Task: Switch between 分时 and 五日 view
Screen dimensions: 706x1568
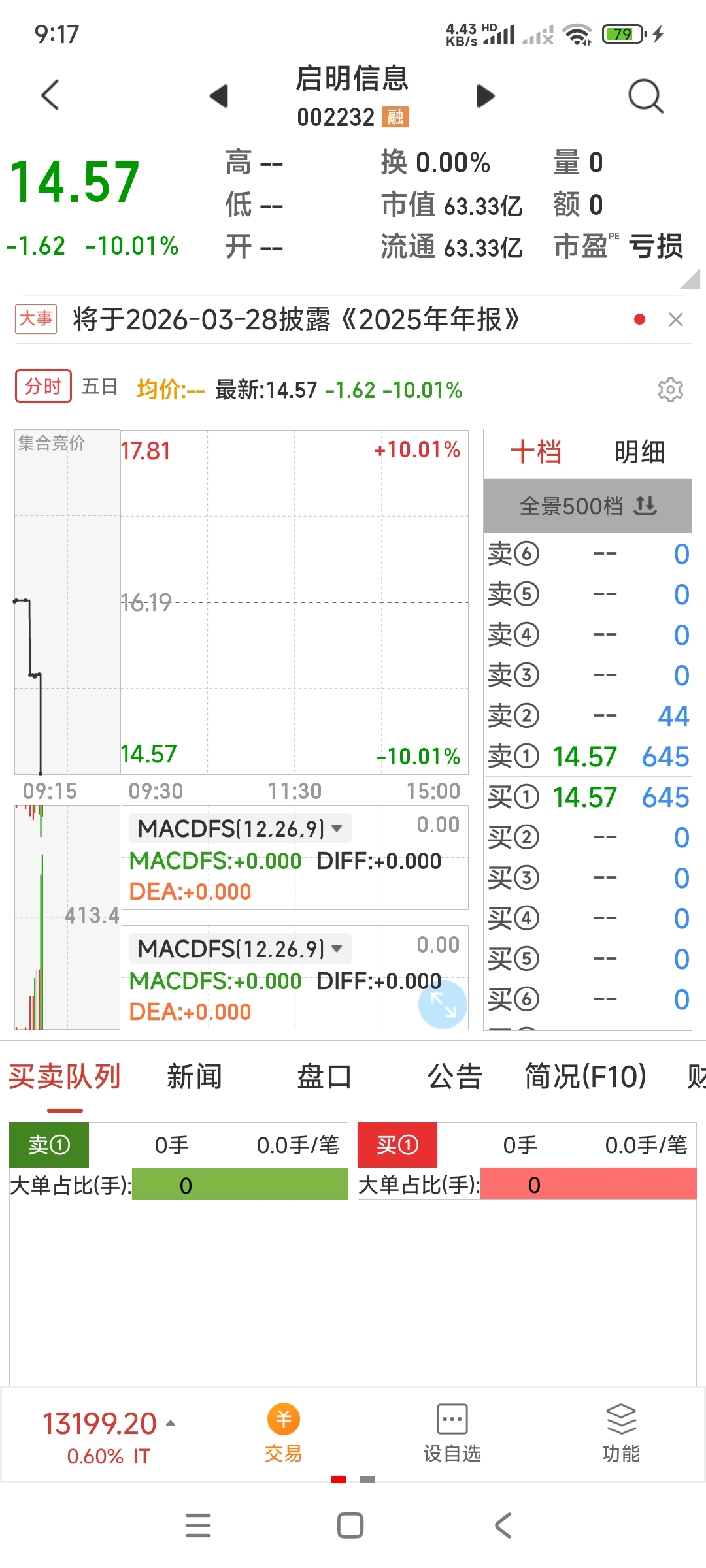Action: [100, 386]
